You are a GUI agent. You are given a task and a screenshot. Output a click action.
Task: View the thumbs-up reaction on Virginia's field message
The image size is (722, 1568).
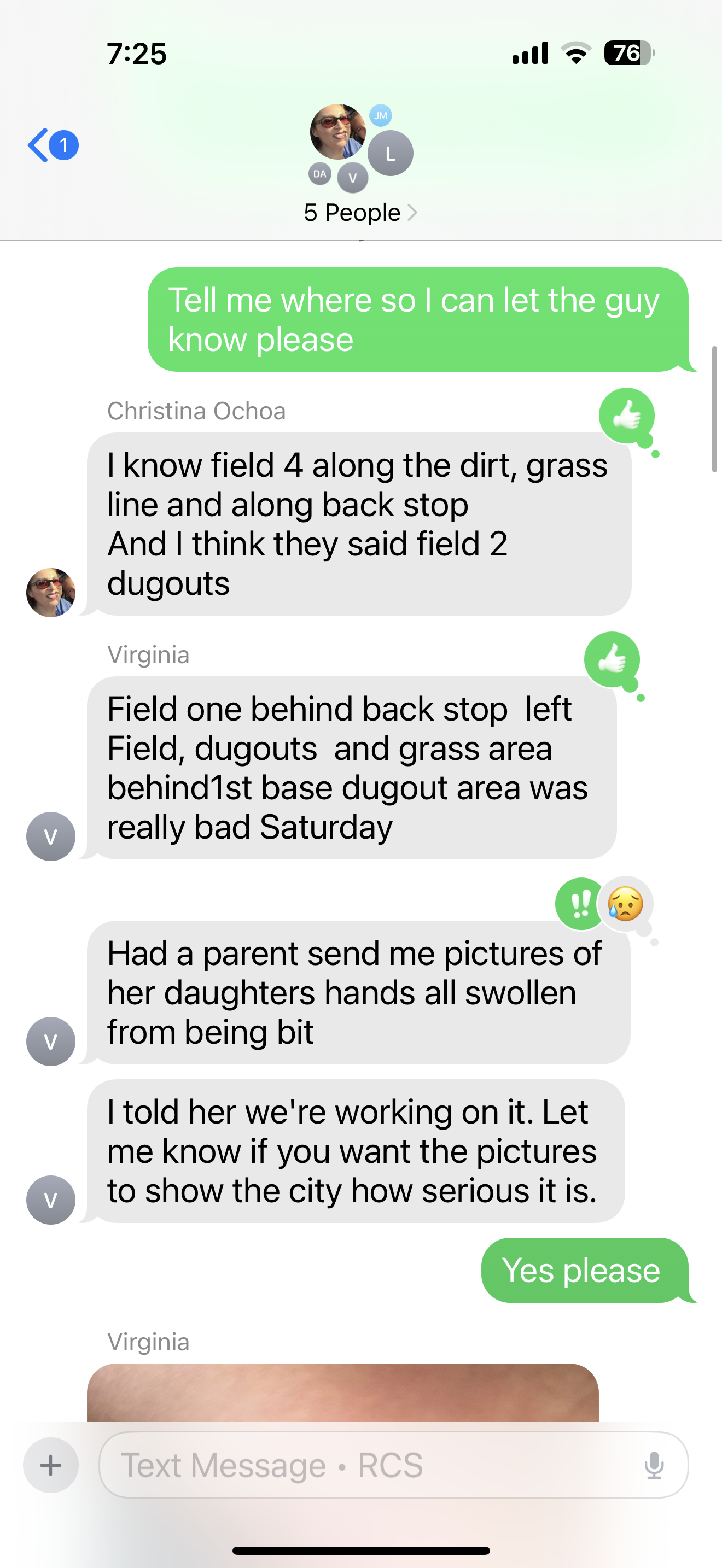(x=612, y=660)
